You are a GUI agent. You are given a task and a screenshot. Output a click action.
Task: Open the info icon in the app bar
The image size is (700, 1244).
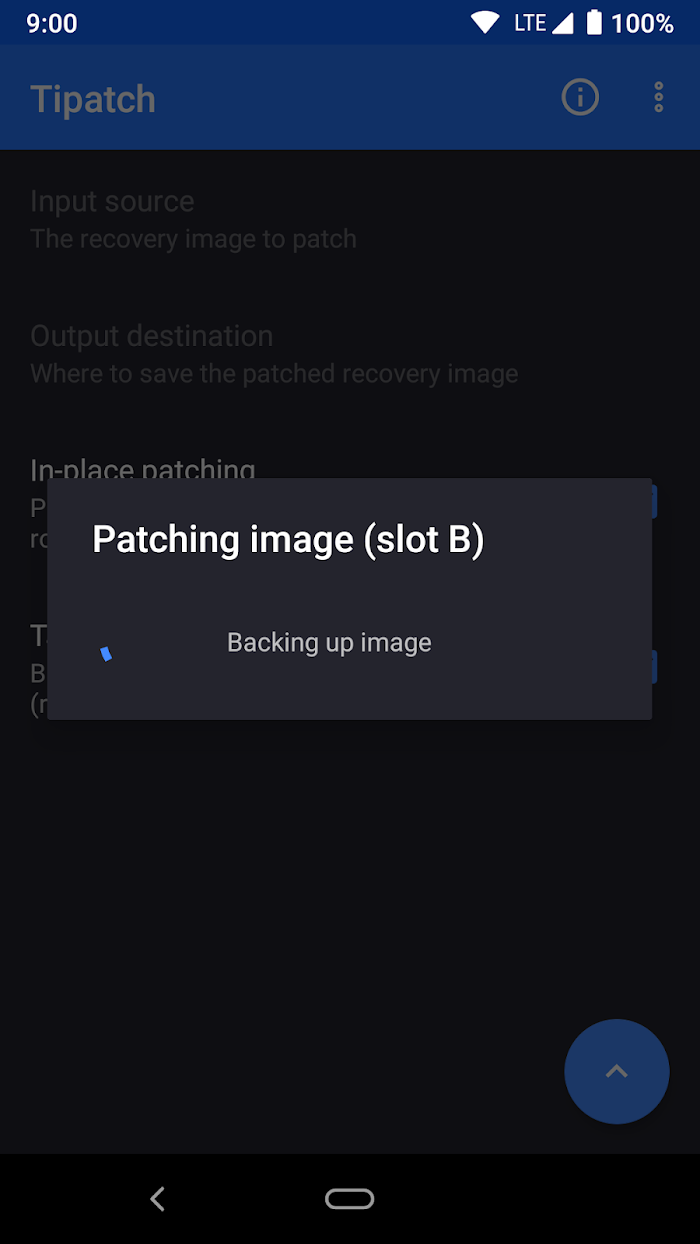pyautogui.click(x=580, y=97)
